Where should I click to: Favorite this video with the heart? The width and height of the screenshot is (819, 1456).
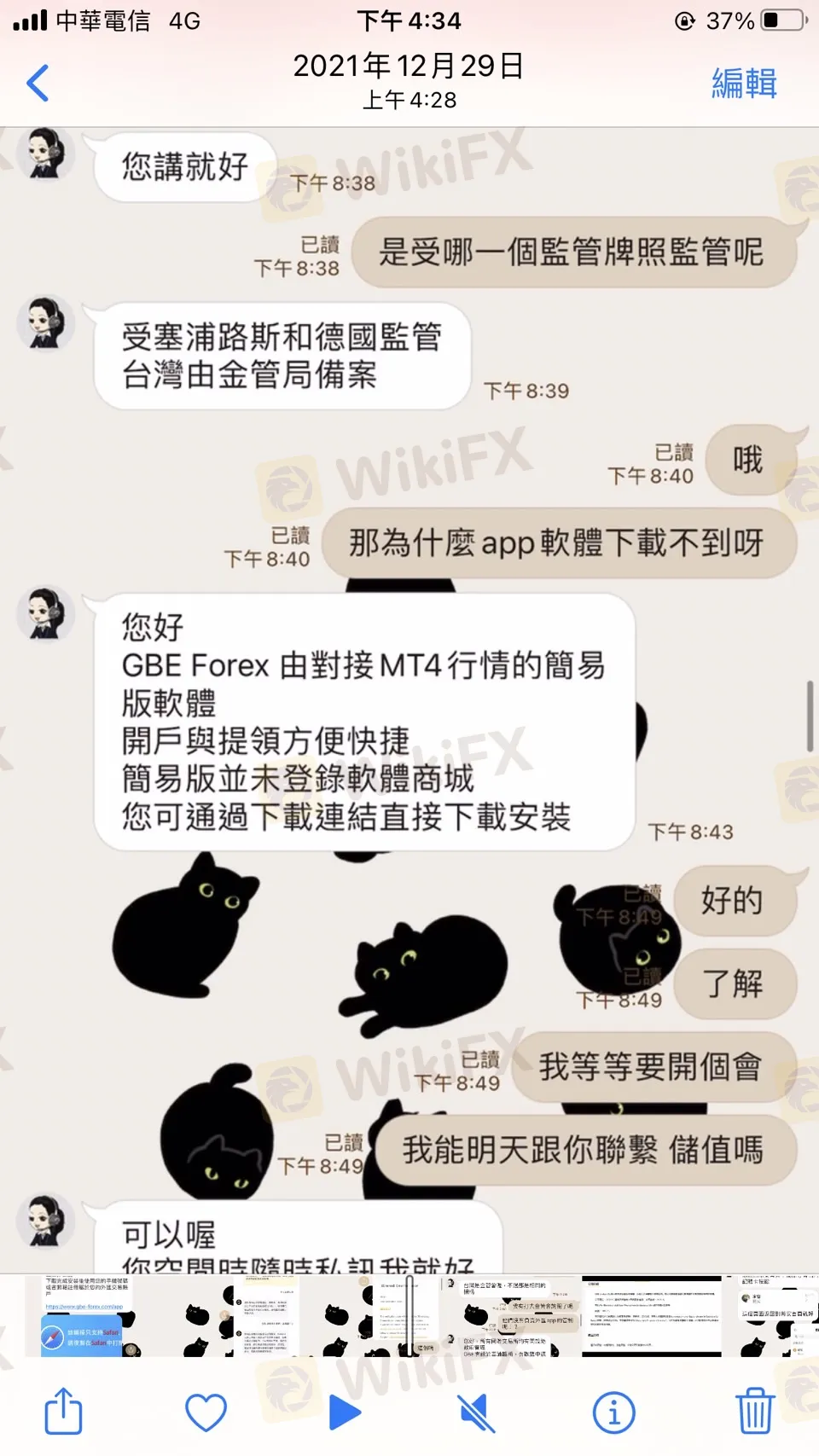(x=206, y=1412)
